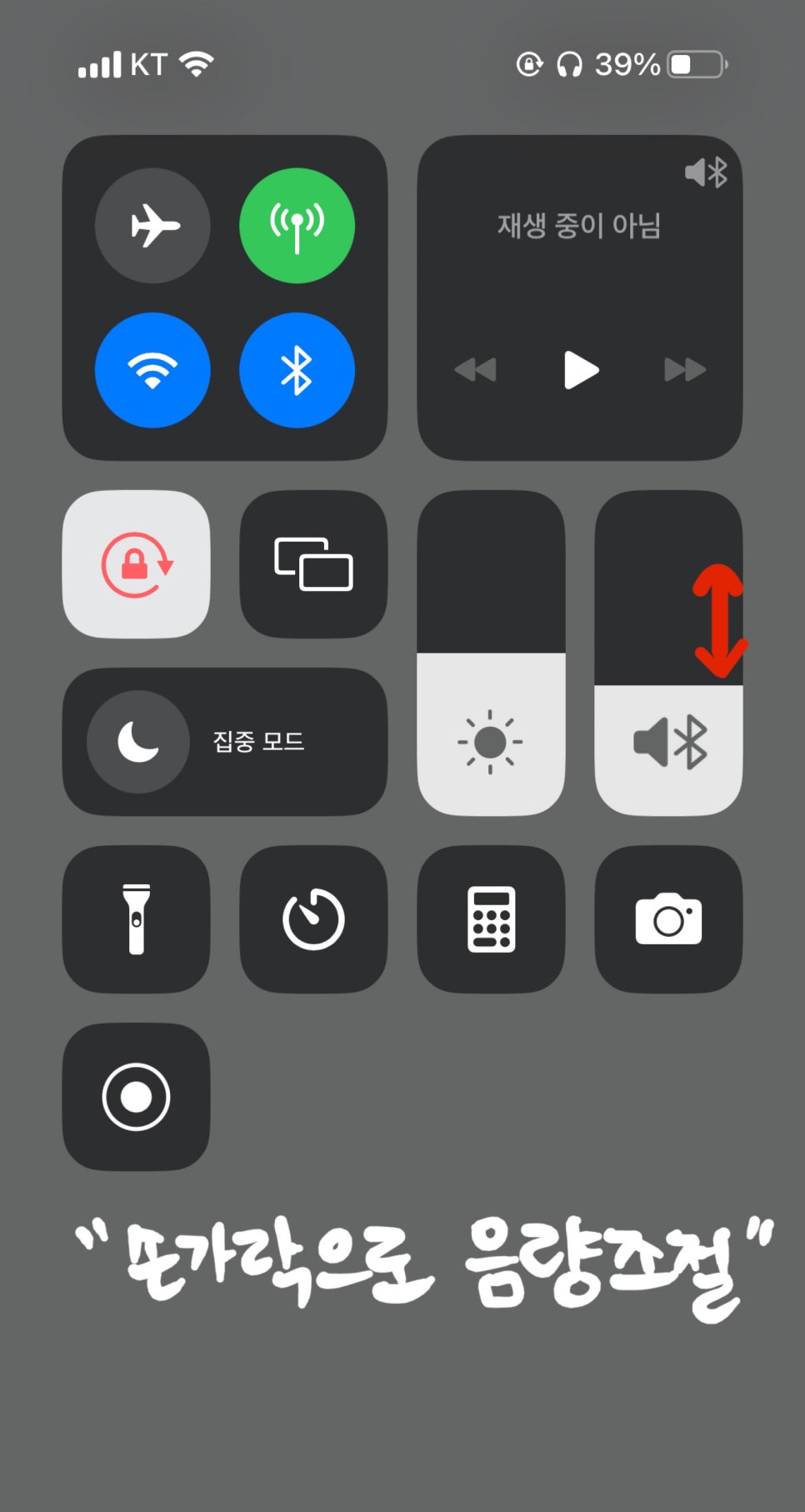Viewport: 805px width, 1512px height.
Task: Turn off portrait orientation lock
Action: pos(136,564)
